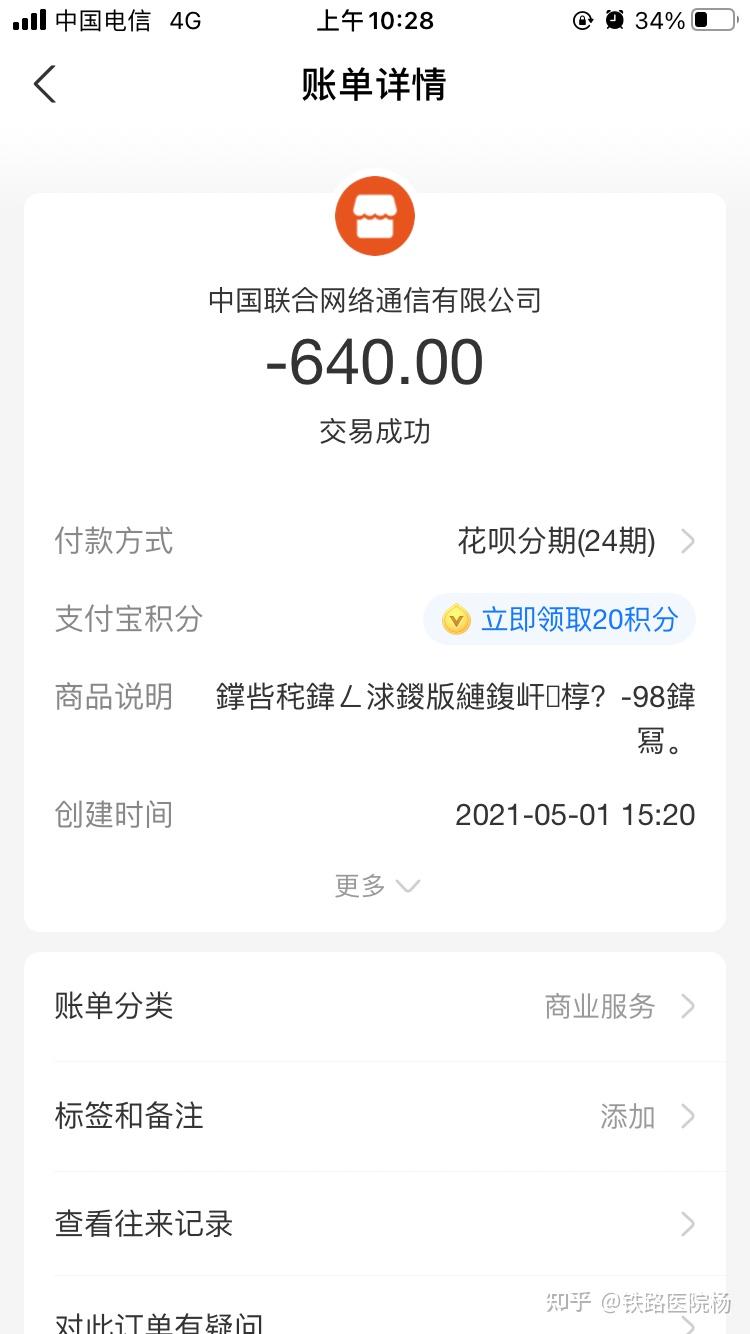The height and width of the screenshot is (1334, 750).
Task: Tap the -640.00 amount text
Action: 375,364
